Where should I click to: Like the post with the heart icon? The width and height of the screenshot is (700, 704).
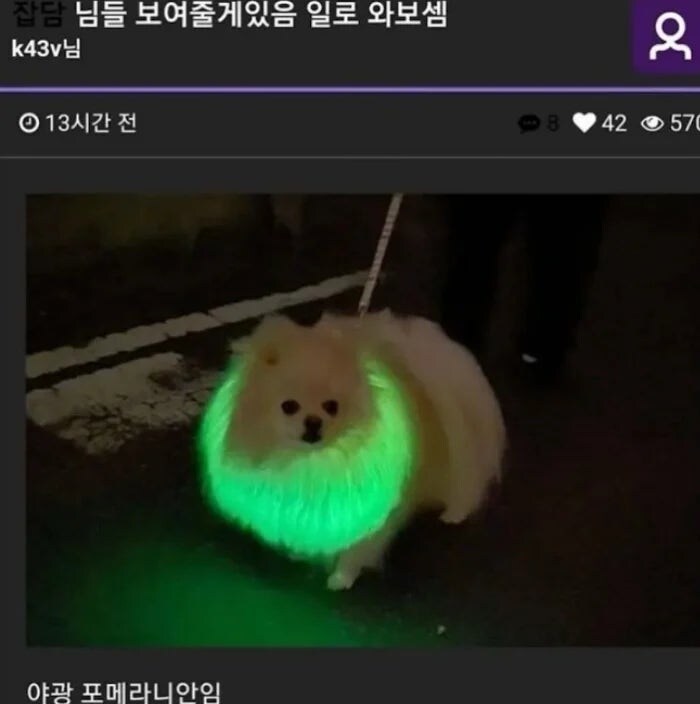585,123
